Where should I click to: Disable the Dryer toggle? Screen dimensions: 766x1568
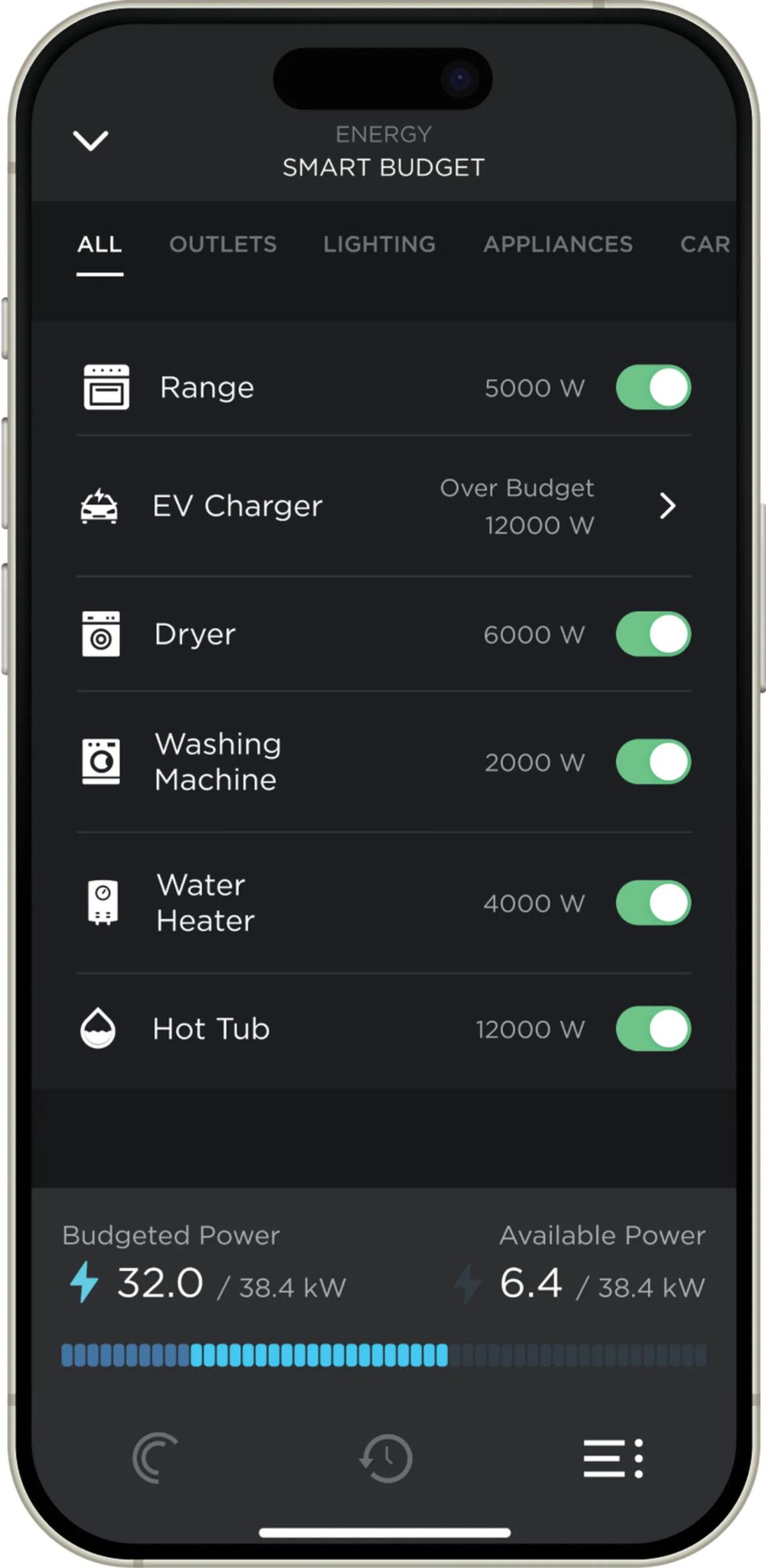click(653, 634)
